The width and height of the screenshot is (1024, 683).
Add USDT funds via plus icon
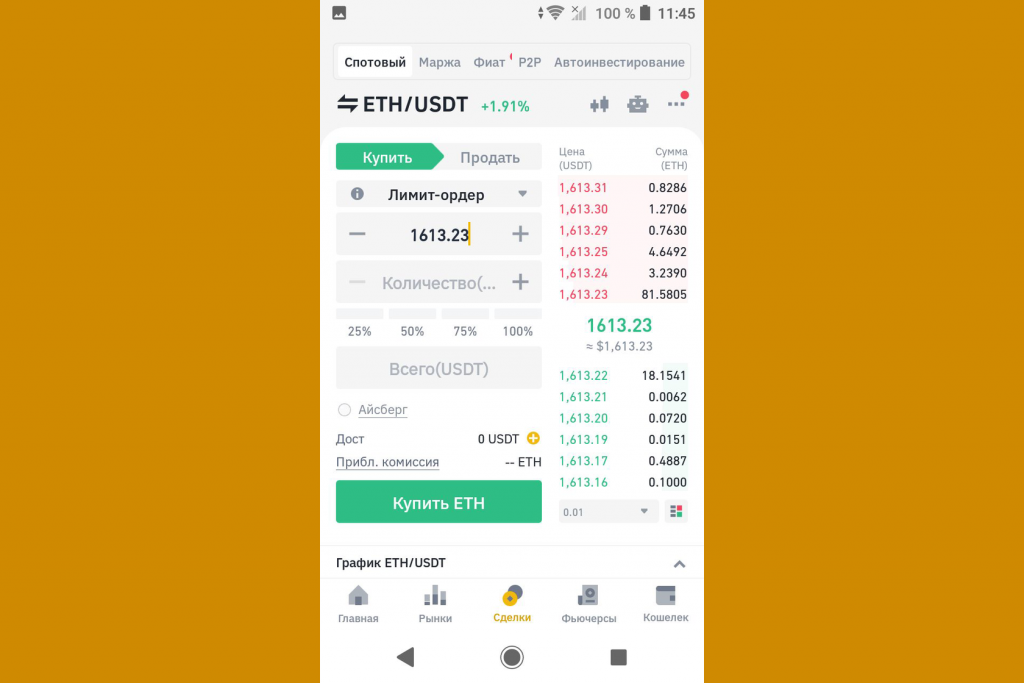pyautogui.click(x=533, y=438)
